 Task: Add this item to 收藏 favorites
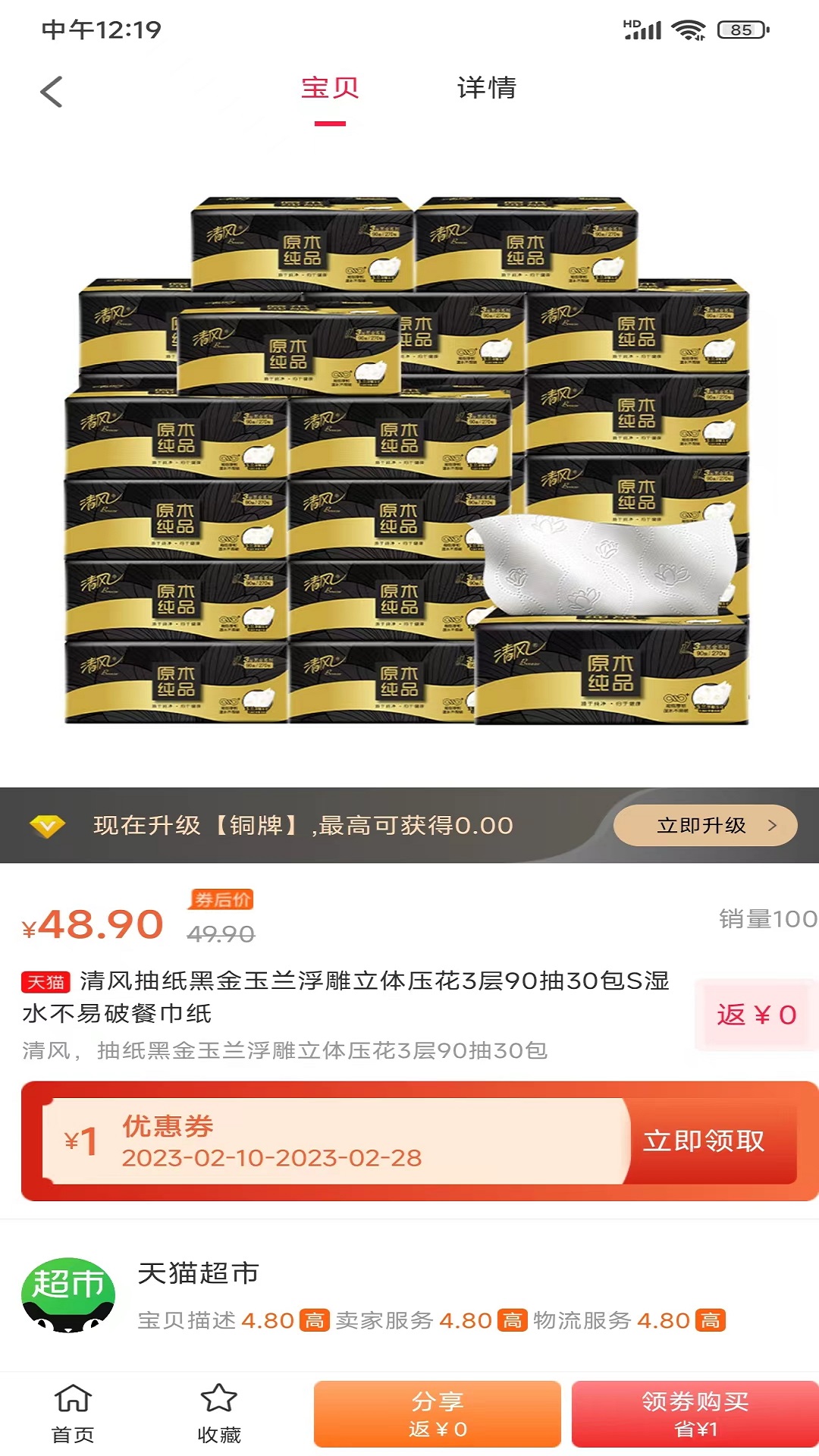click(x=218, y=1414)
